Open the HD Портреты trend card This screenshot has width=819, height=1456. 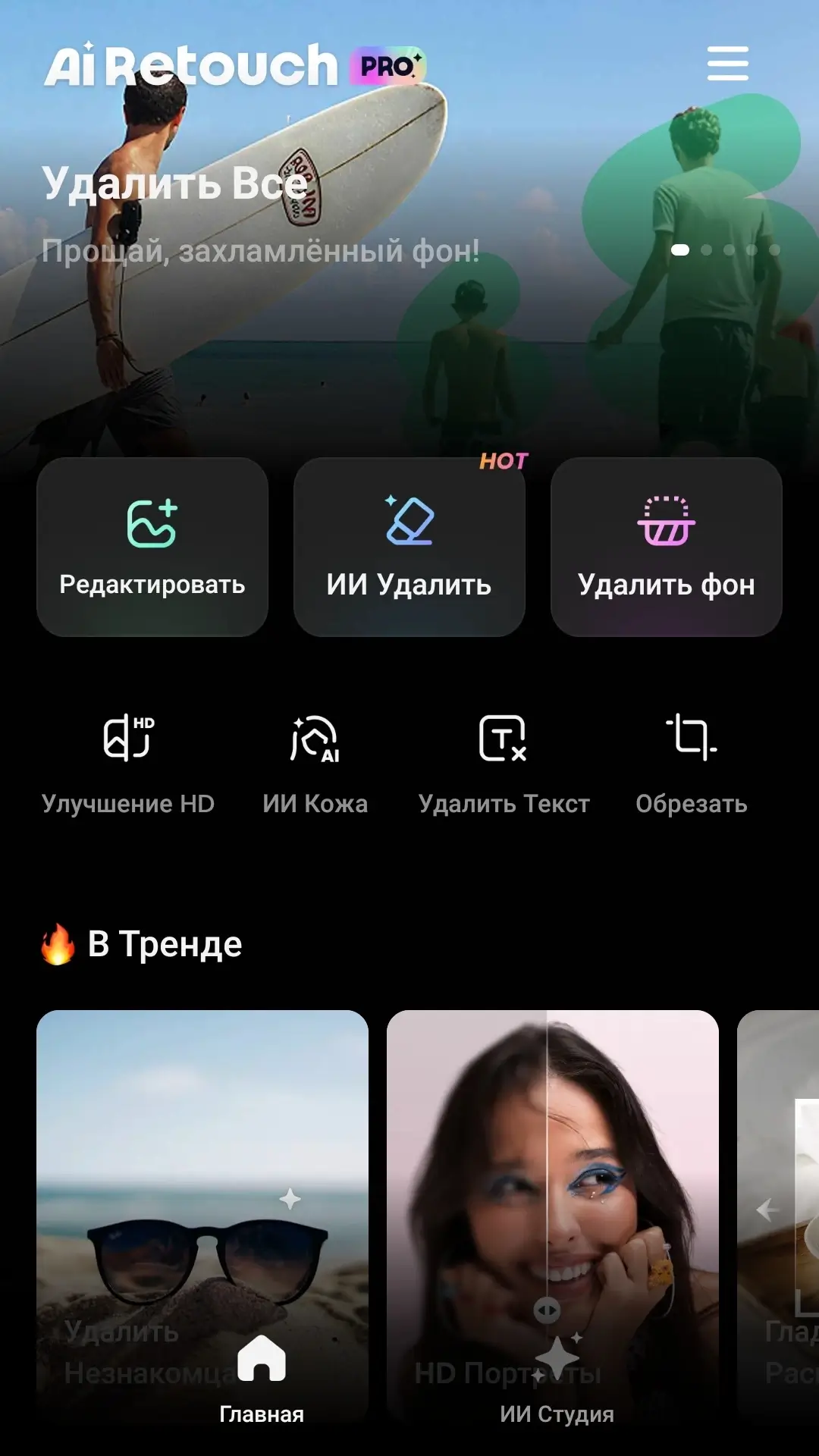click(553, 1213)
